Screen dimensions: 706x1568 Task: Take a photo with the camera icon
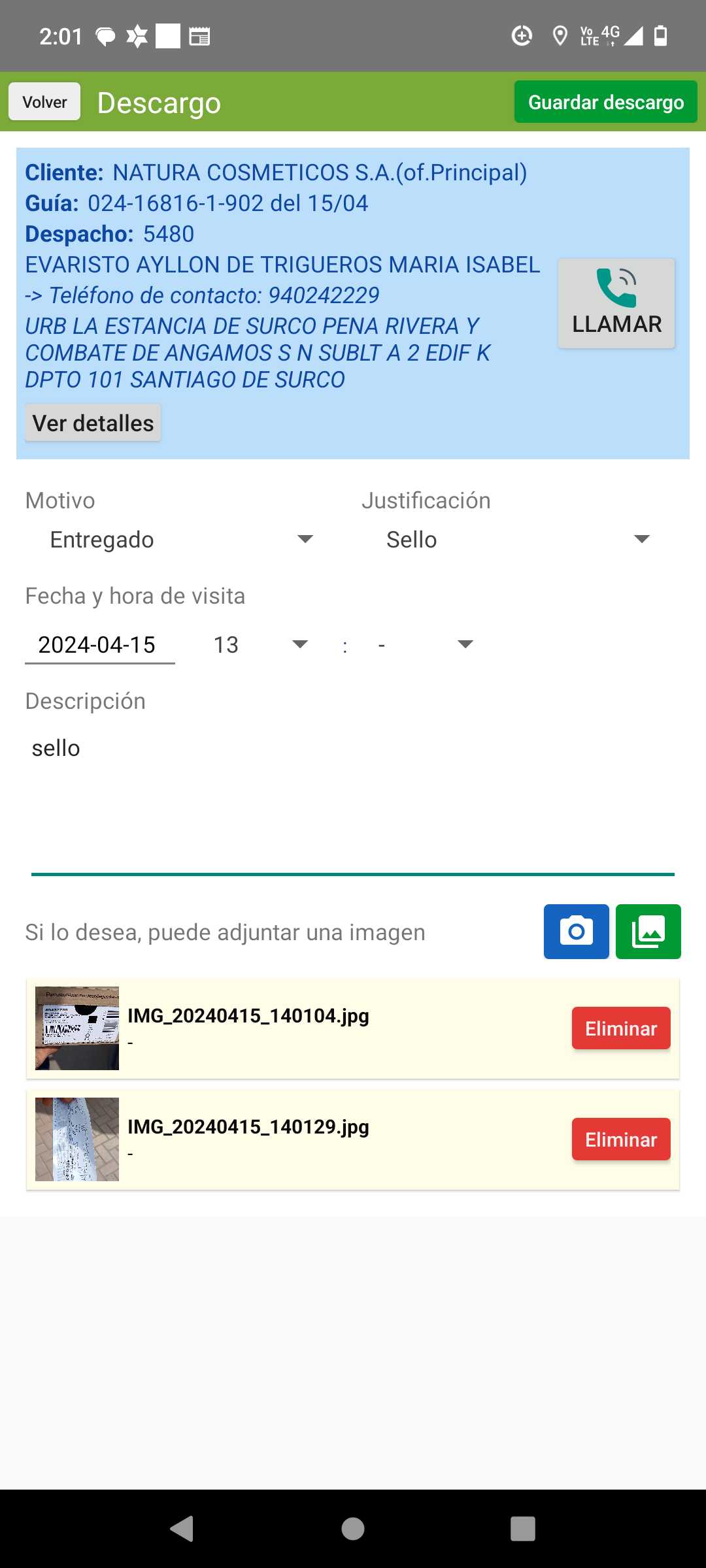click(x=576, y=932)
